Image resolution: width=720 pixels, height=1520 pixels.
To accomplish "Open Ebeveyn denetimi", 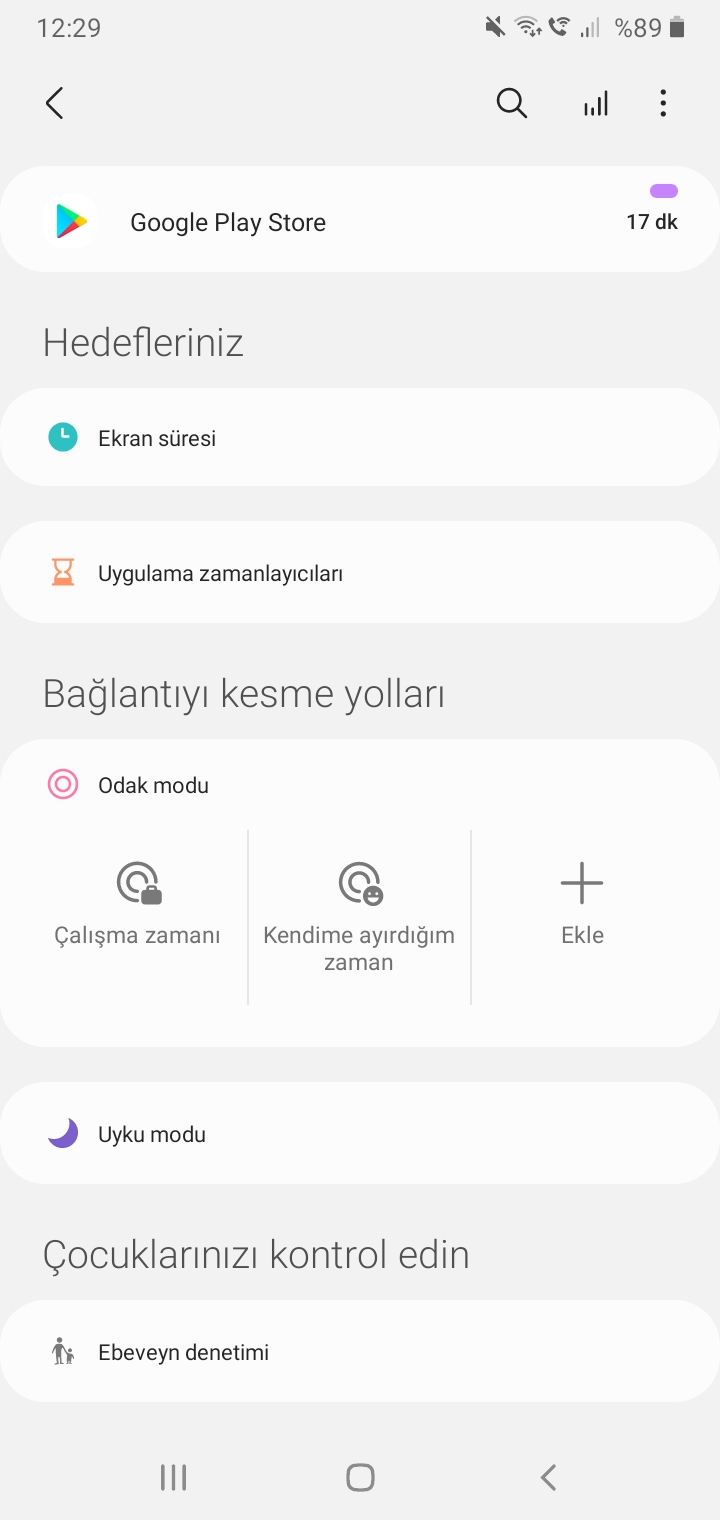I will [360, 1352].
